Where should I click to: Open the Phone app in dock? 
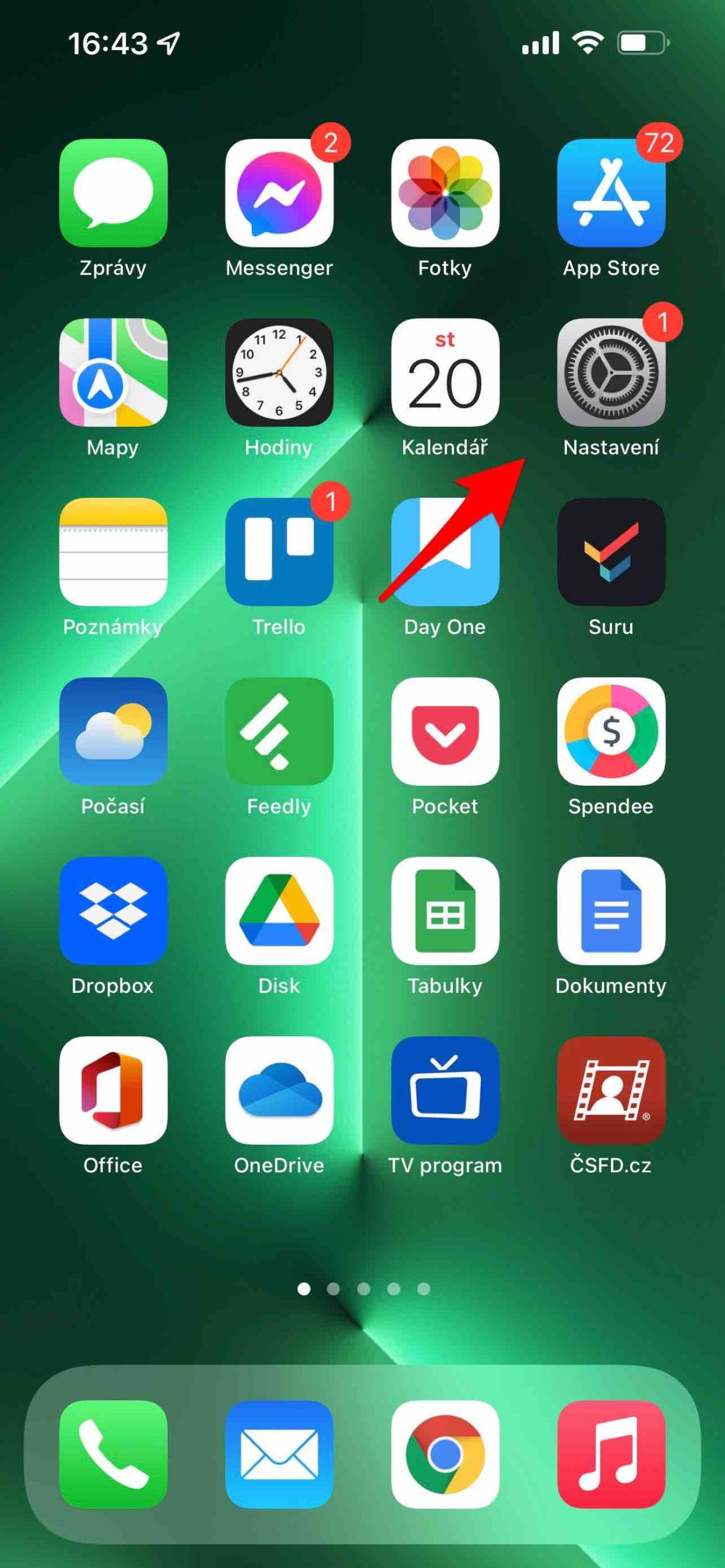tap(113, 1453)
